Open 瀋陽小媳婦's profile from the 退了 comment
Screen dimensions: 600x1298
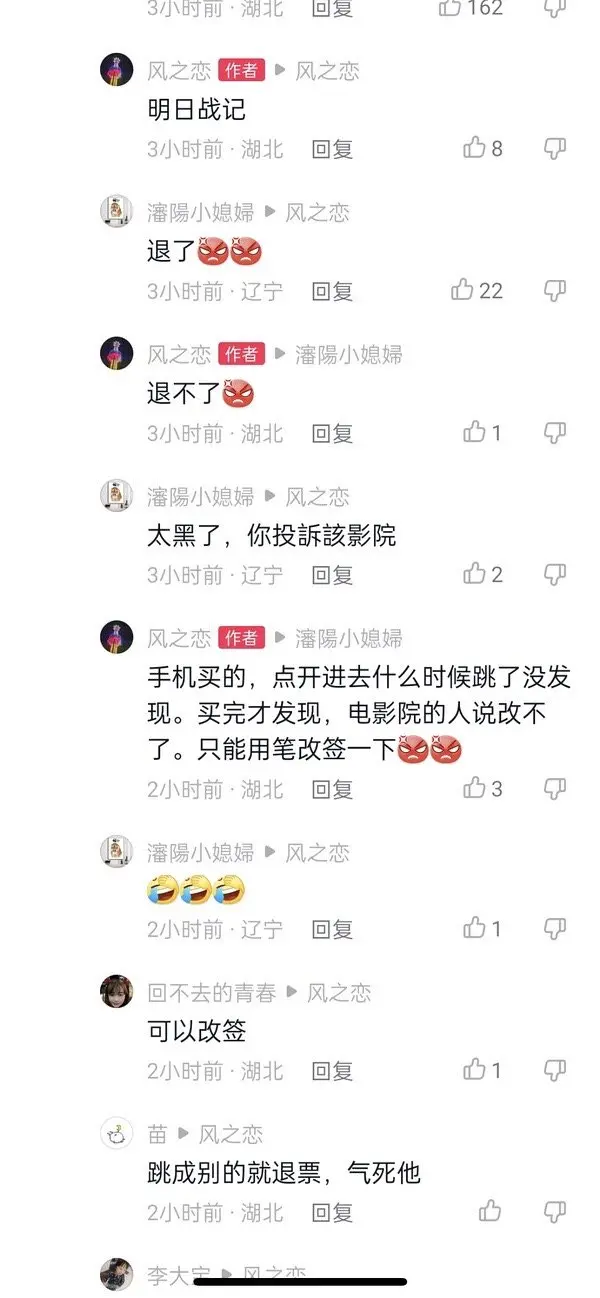click(x=117, y=212)
